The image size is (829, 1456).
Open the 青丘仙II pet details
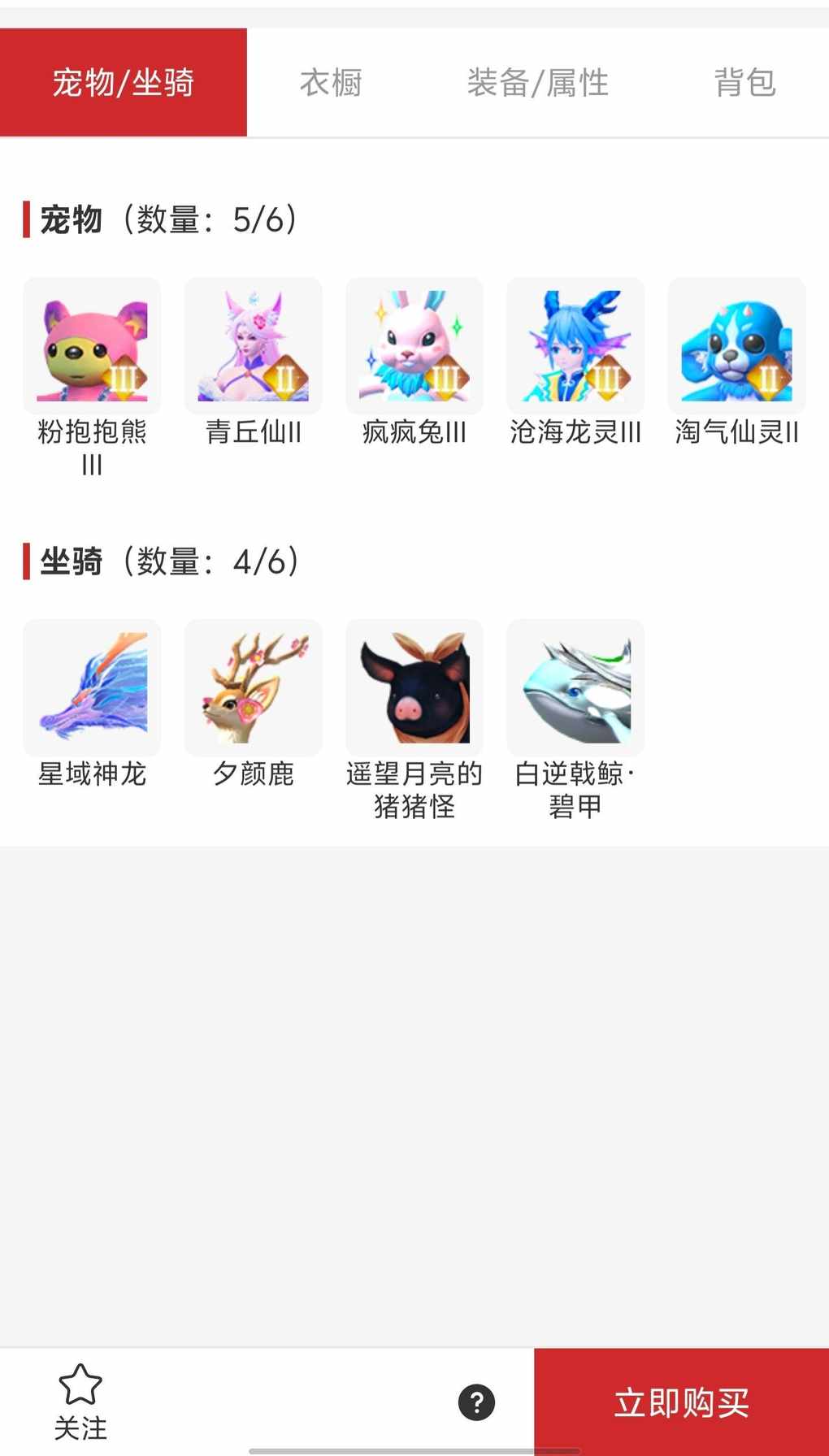254,347
